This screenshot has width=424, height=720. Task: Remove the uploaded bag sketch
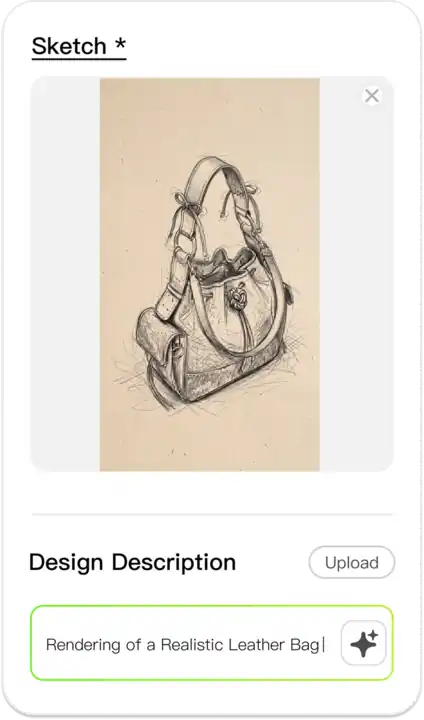[x=372, y=96]
